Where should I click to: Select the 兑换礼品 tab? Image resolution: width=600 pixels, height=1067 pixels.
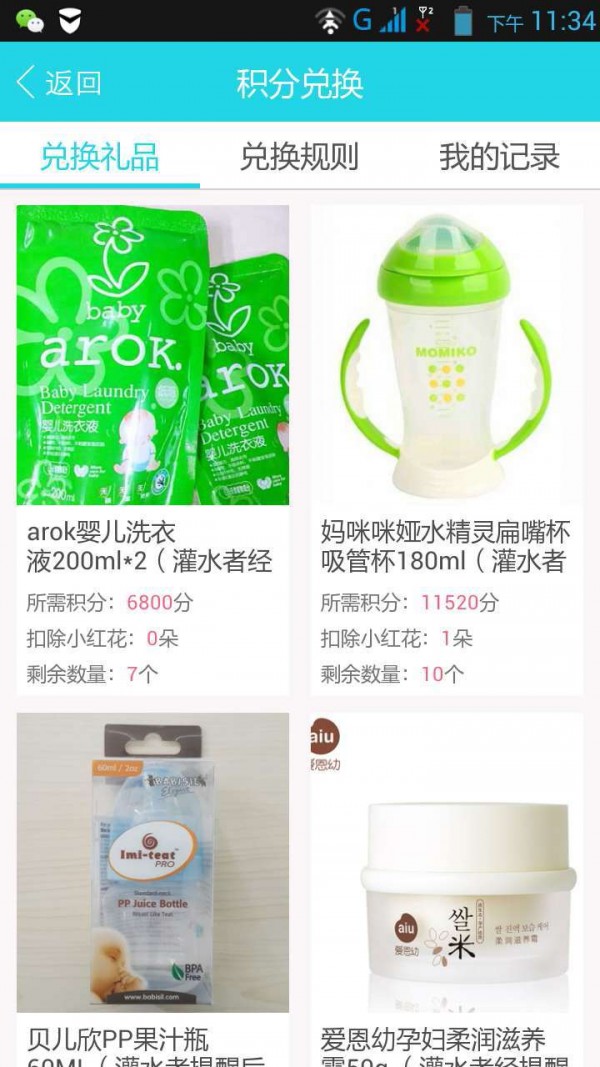tap(99, 157)
